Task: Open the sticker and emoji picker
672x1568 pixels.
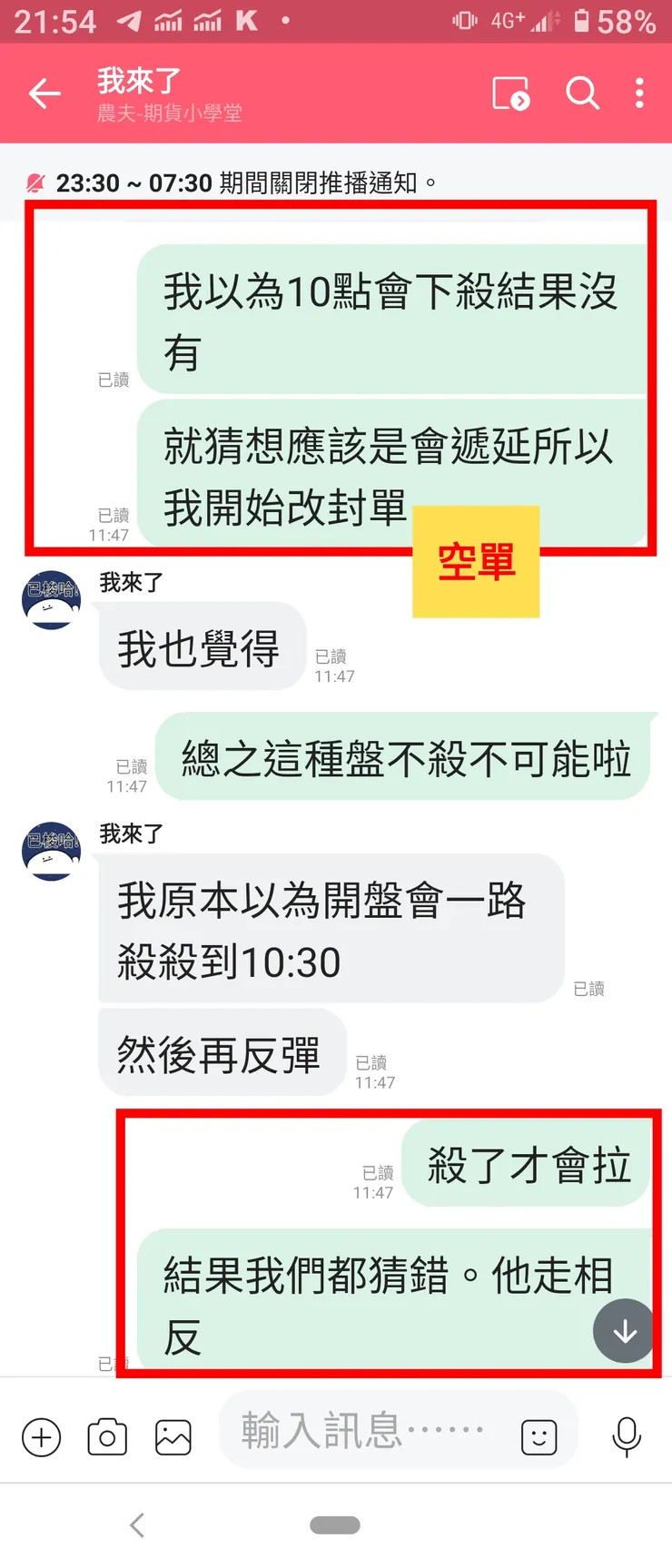Action: click(538, 1437)
